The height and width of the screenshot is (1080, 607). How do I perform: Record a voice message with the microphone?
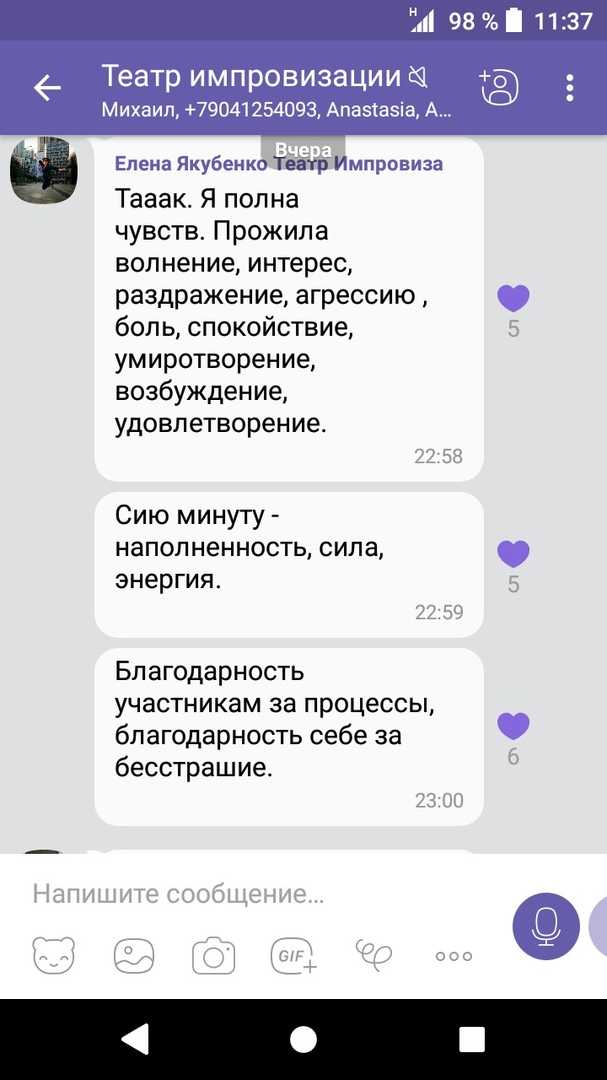coord(546,926)
